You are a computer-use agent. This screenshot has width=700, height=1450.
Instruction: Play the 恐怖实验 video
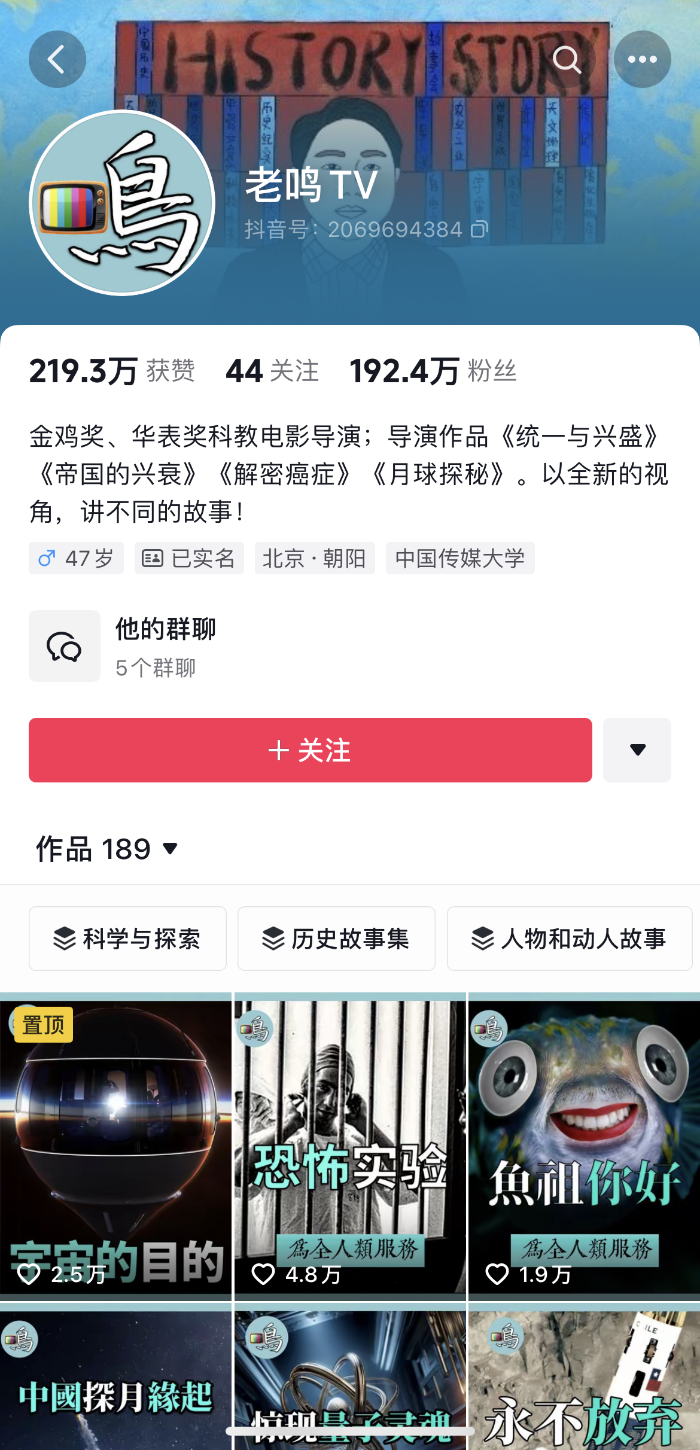click(x=350, y=1145)
